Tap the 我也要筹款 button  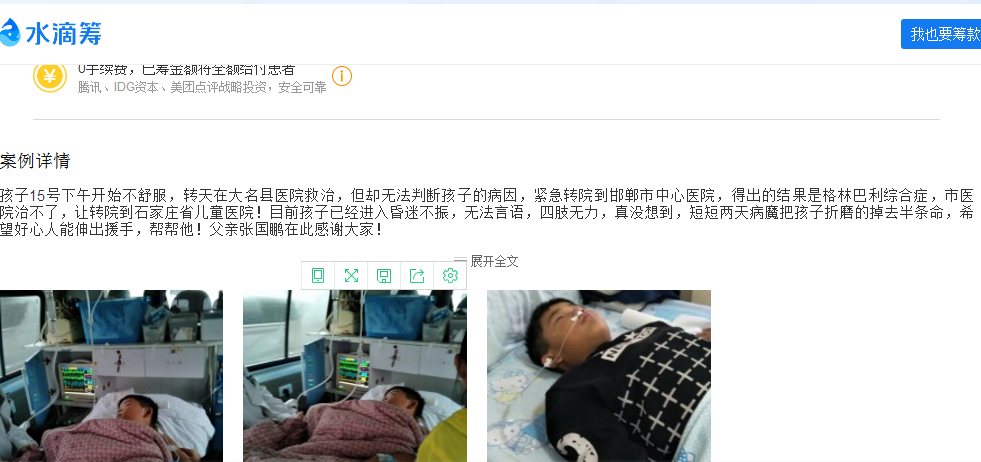click(x=943, y=34)
